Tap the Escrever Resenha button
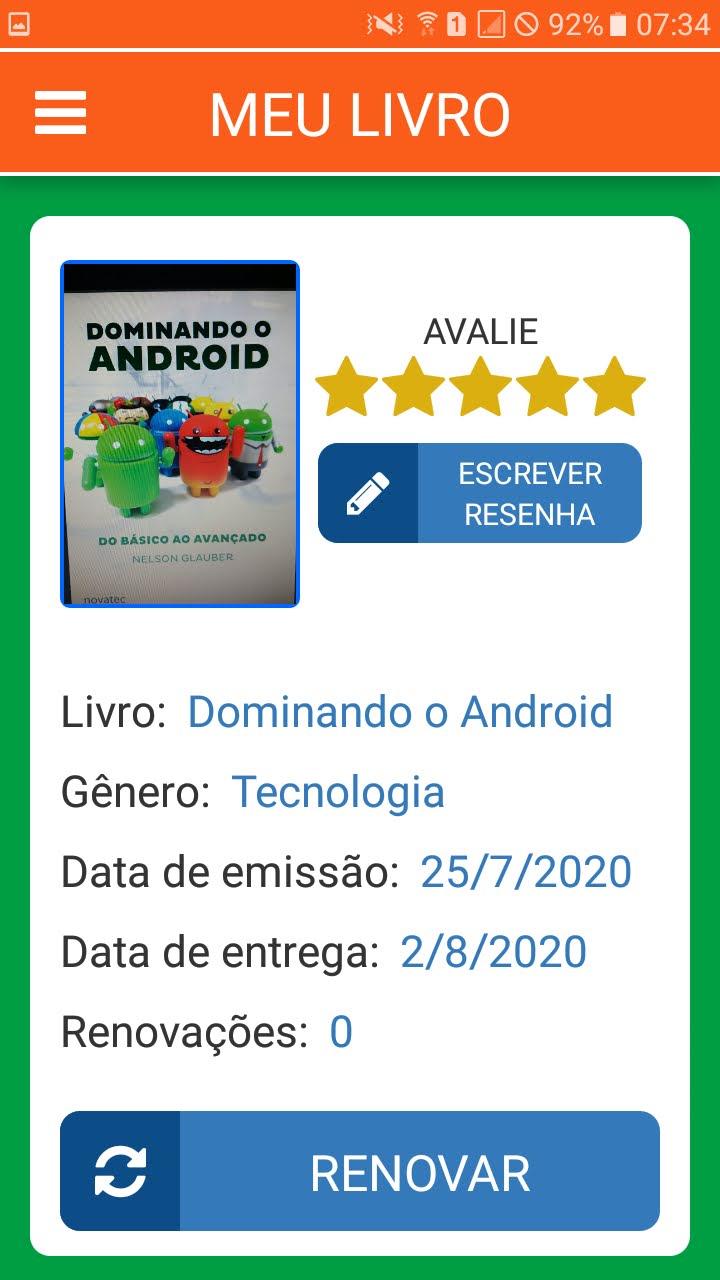Viewport: 720px width, 1280px height. point(480,493)
